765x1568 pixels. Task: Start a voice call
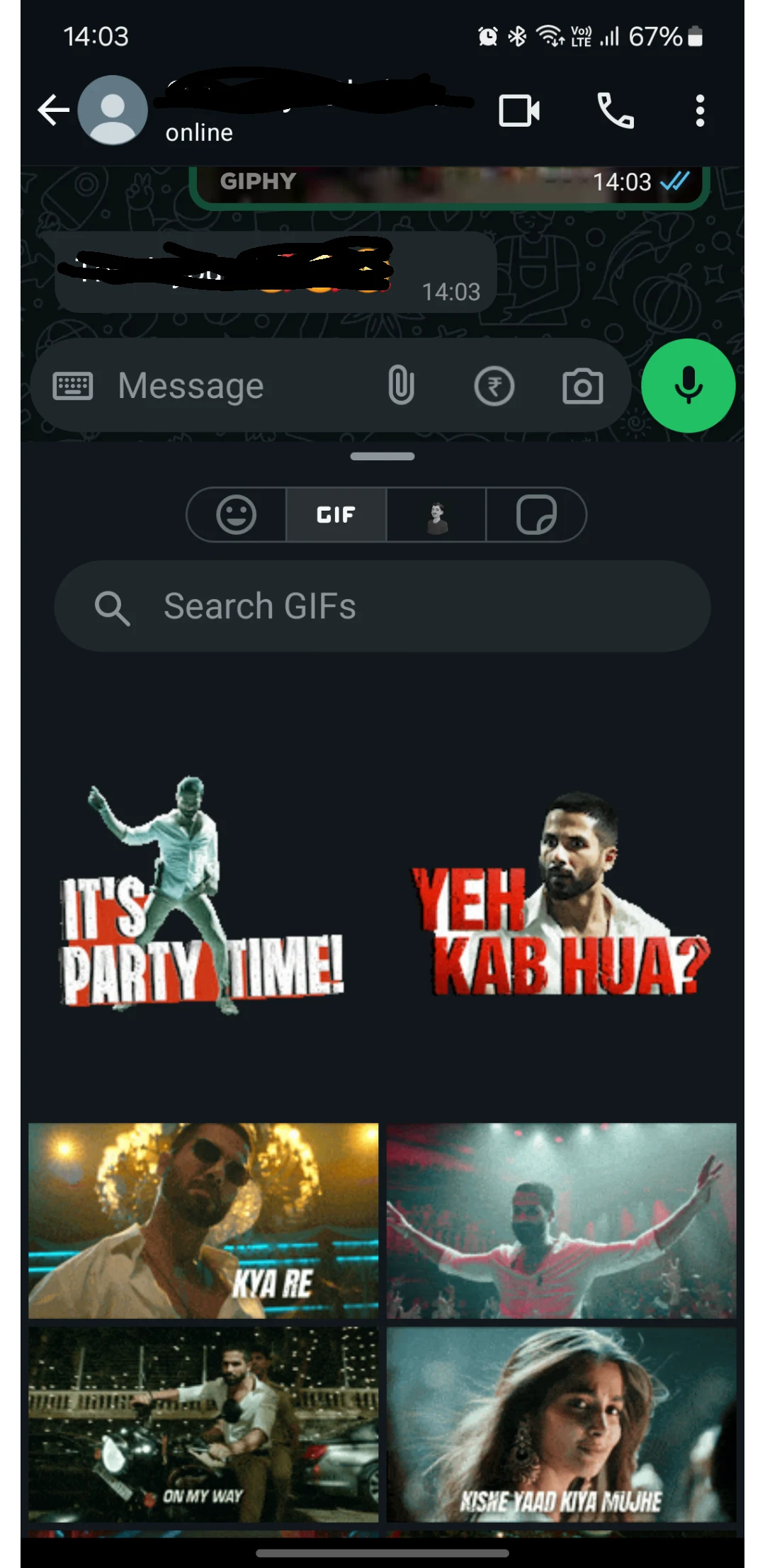click(614, 110)
